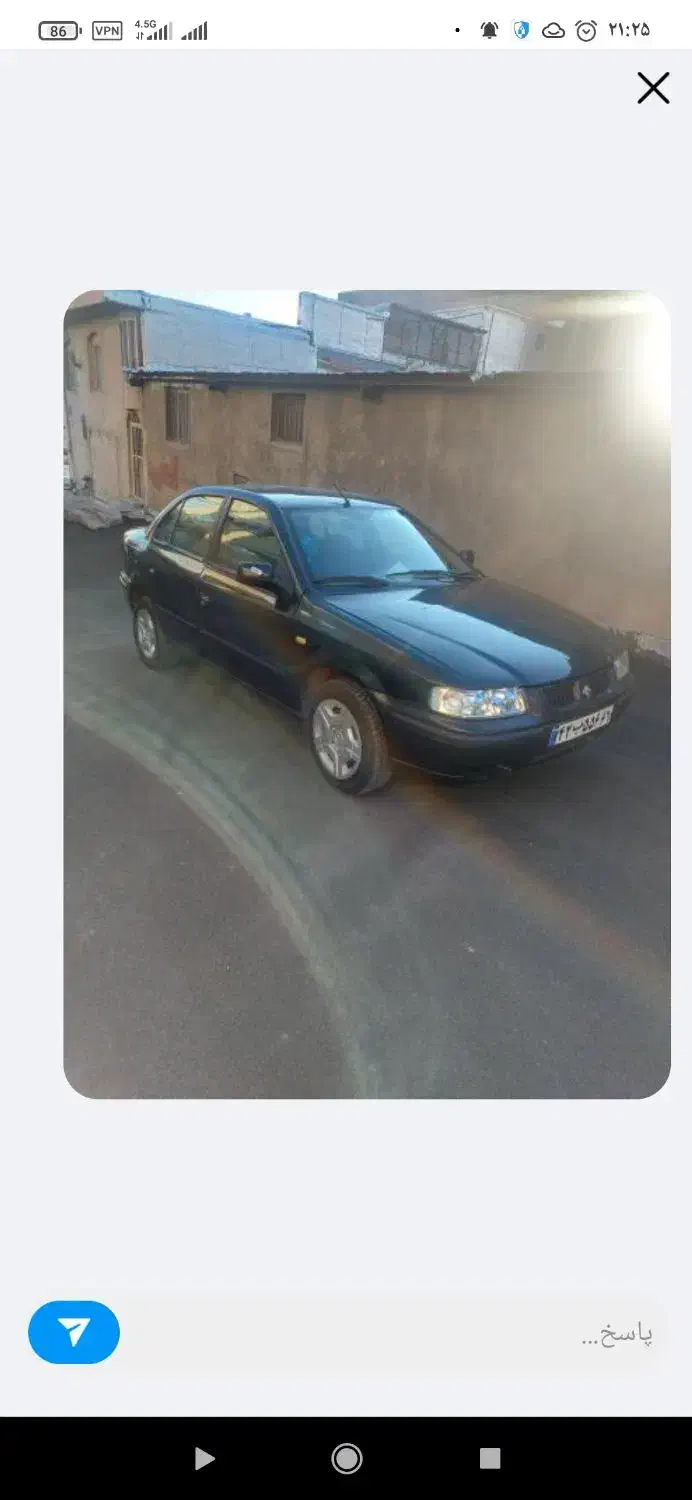Open recent apps with the square button
This screenshot has width=692, height=1500.
pyautogui.click(x=490, y=1458)
